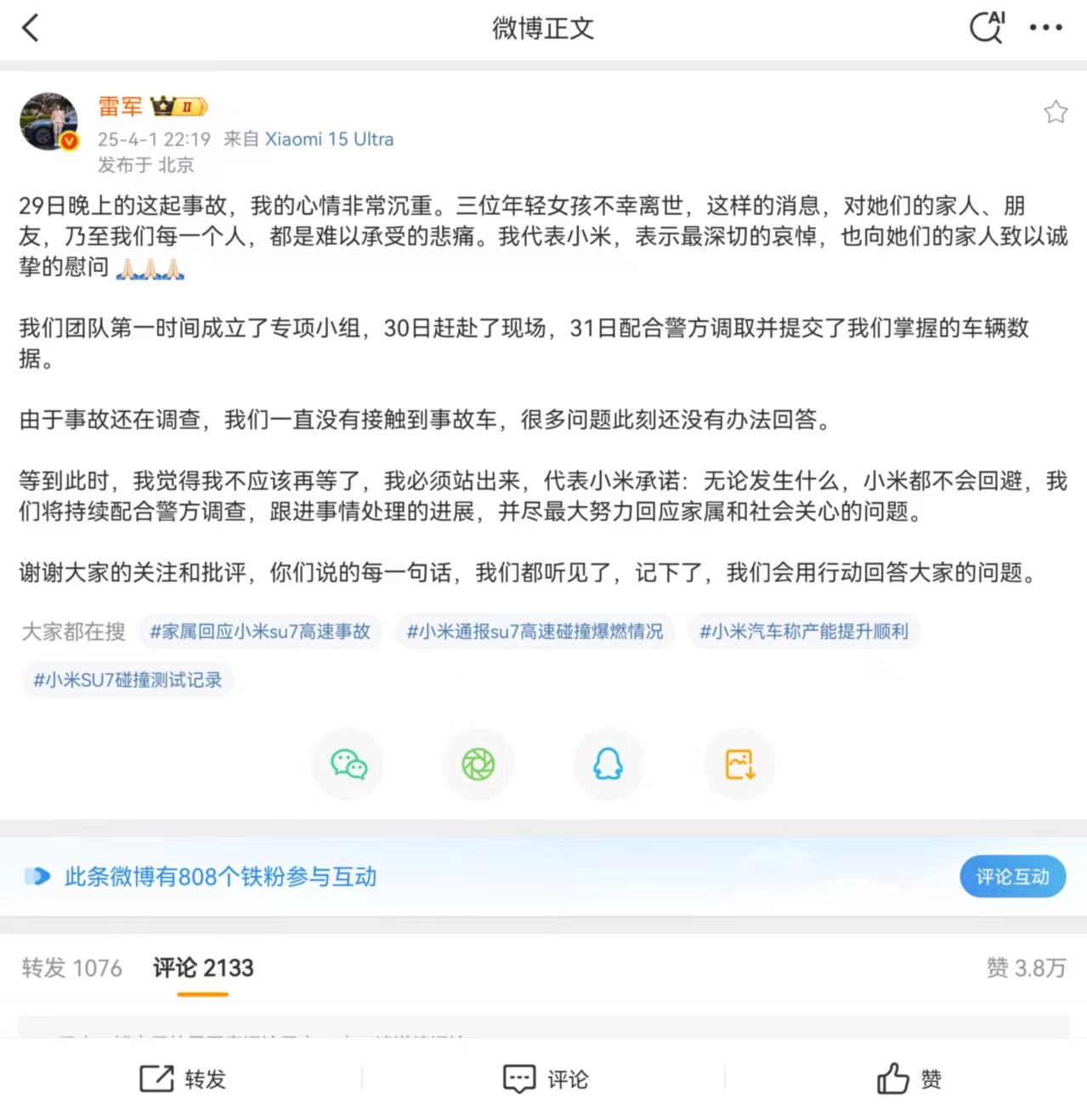Viewport: 1087px width, 1120px height.
Task: Like the post with the bottom 赞 button
Action: tap(909, 1079)
